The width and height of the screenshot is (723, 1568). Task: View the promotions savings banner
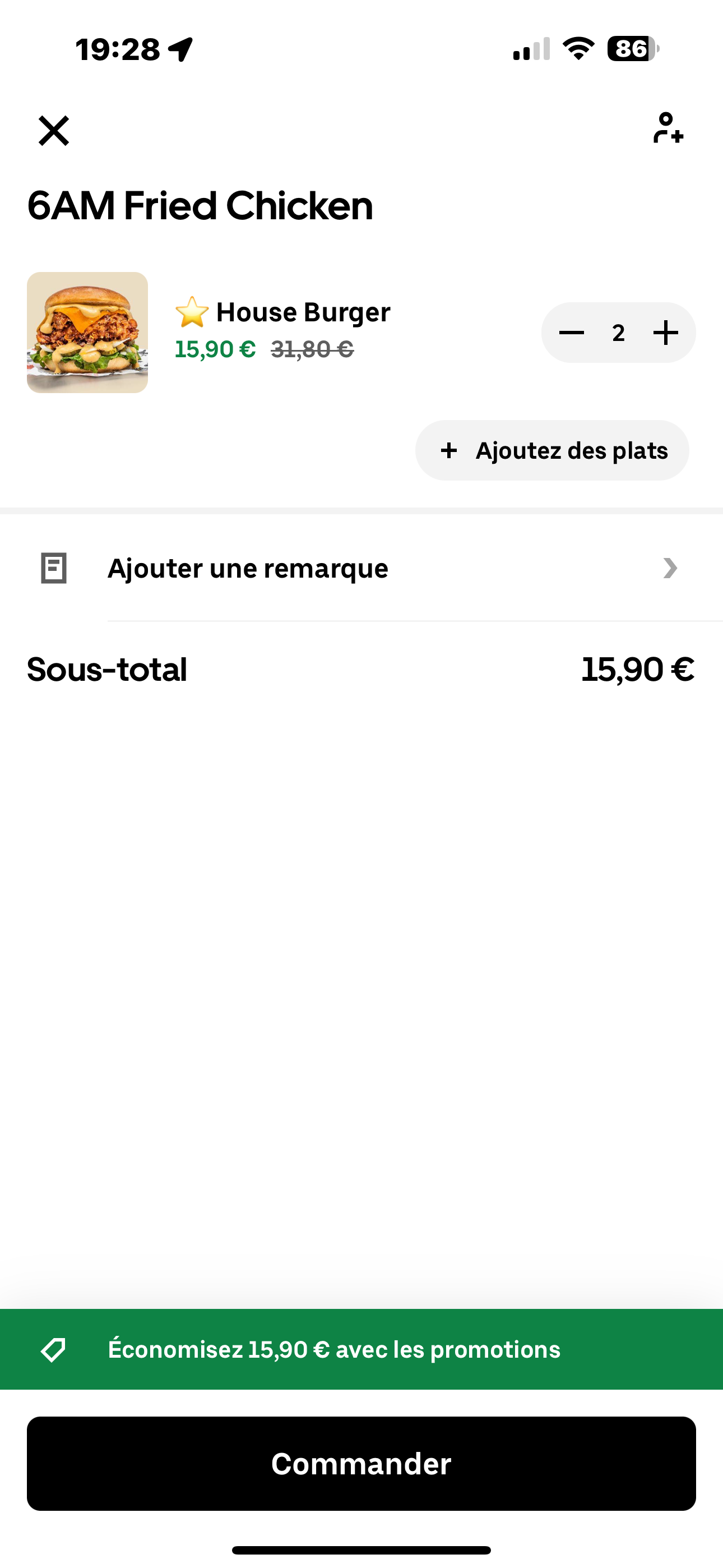click(361, 1349)
